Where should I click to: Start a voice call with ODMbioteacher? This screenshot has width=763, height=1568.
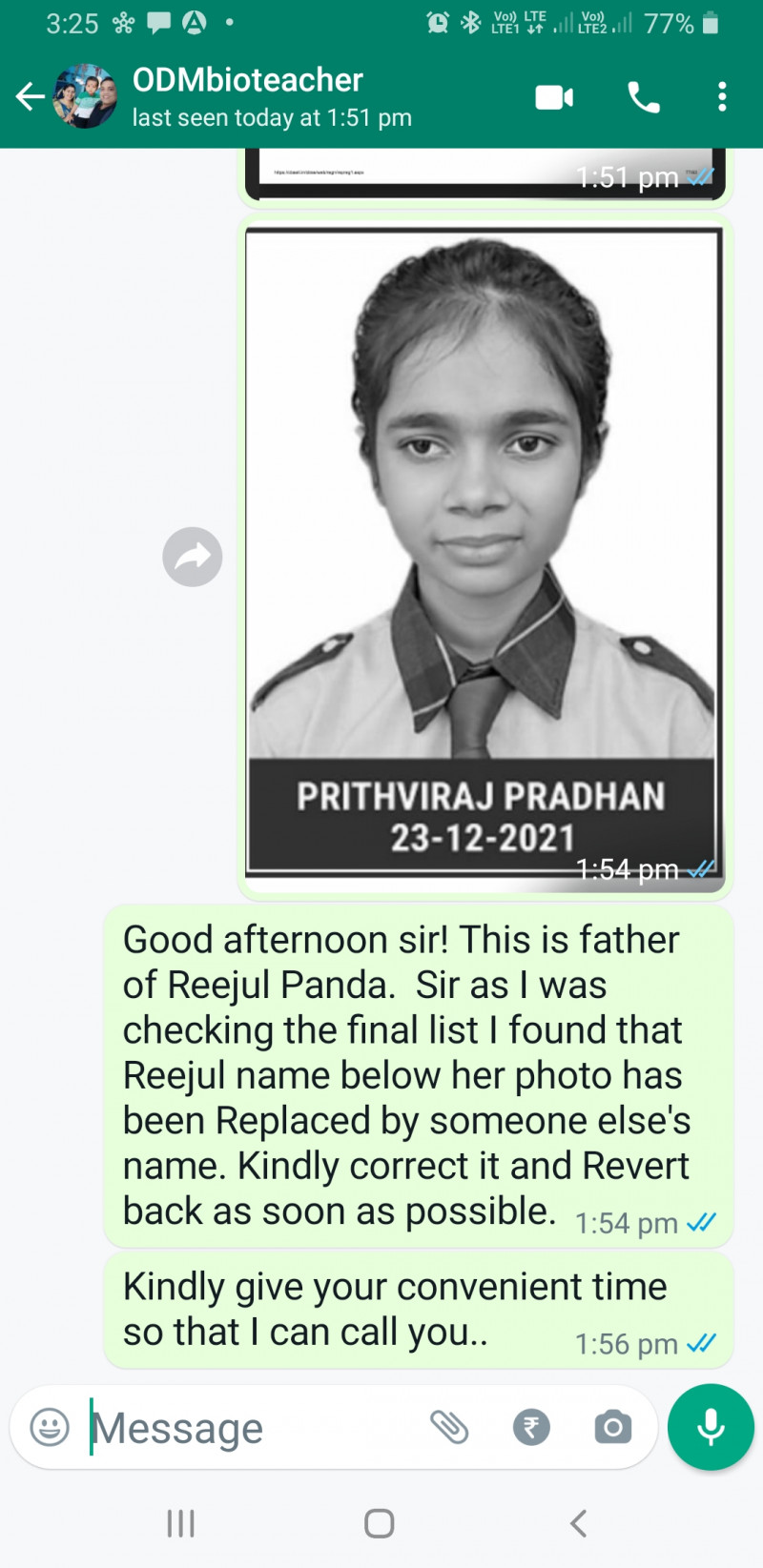pos(644,97)
